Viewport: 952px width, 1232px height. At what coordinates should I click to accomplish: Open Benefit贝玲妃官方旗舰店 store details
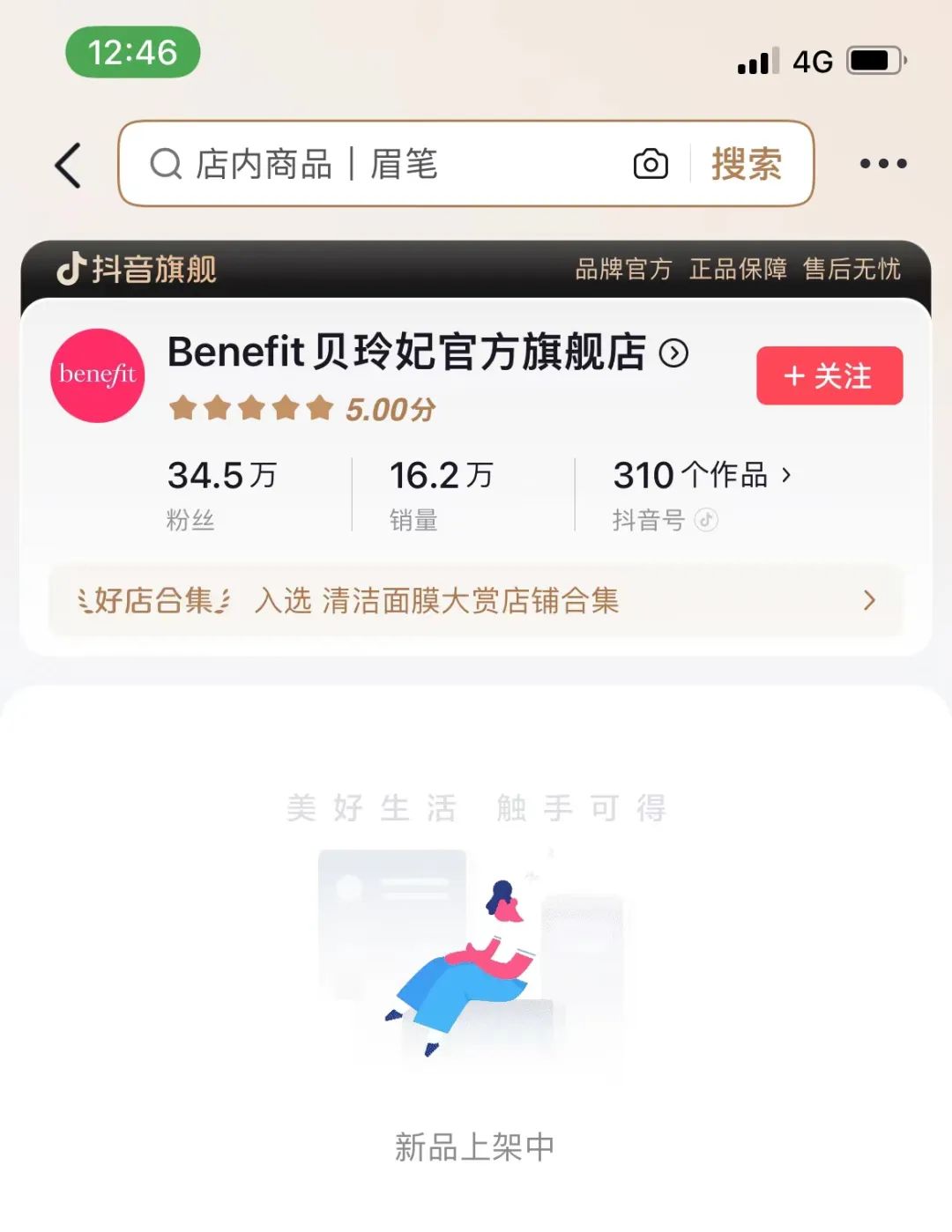pyautogui.click(x=427, y=353)
